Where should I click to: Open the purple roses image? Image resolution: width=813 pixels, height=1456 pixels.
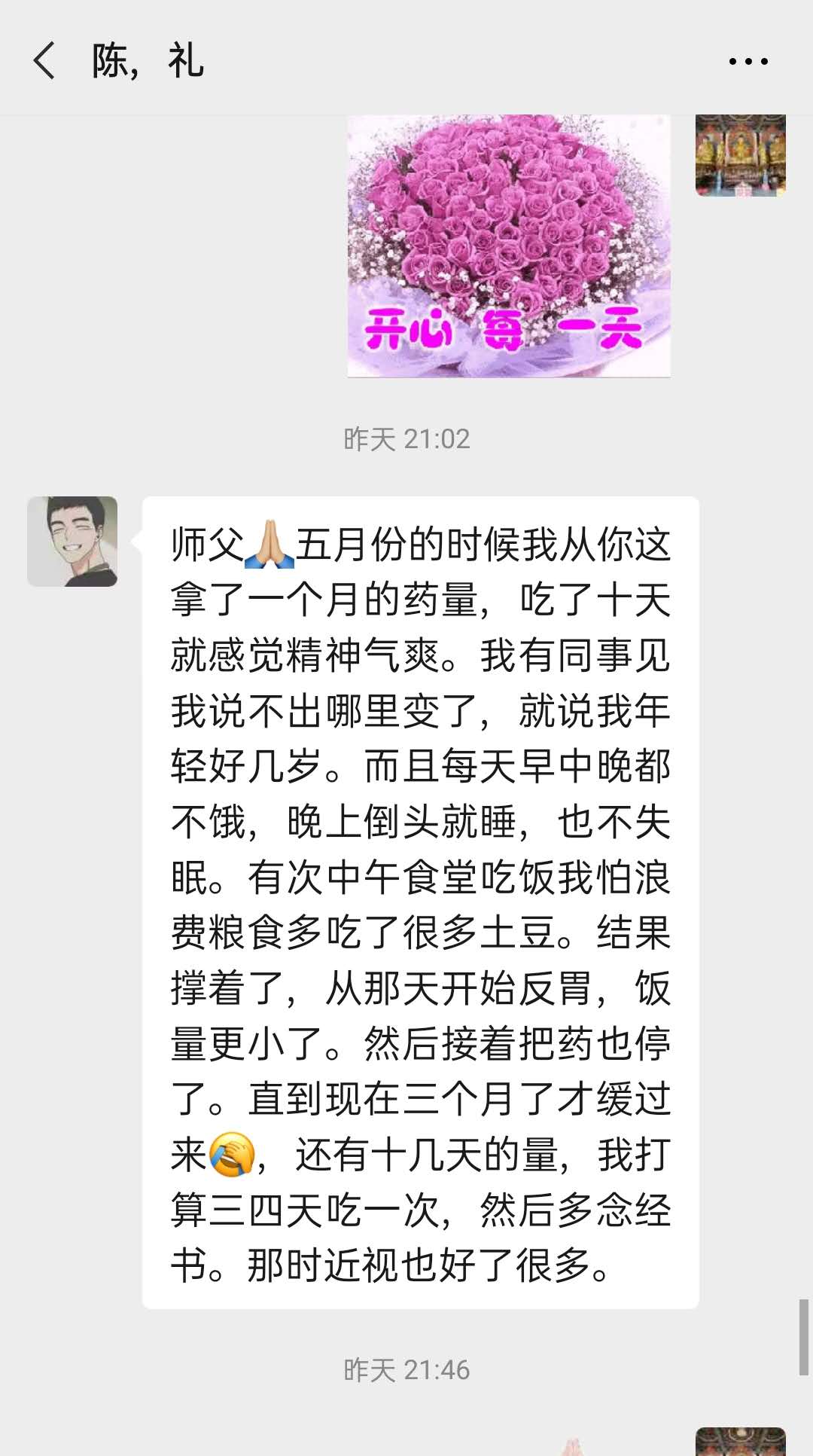508,246
